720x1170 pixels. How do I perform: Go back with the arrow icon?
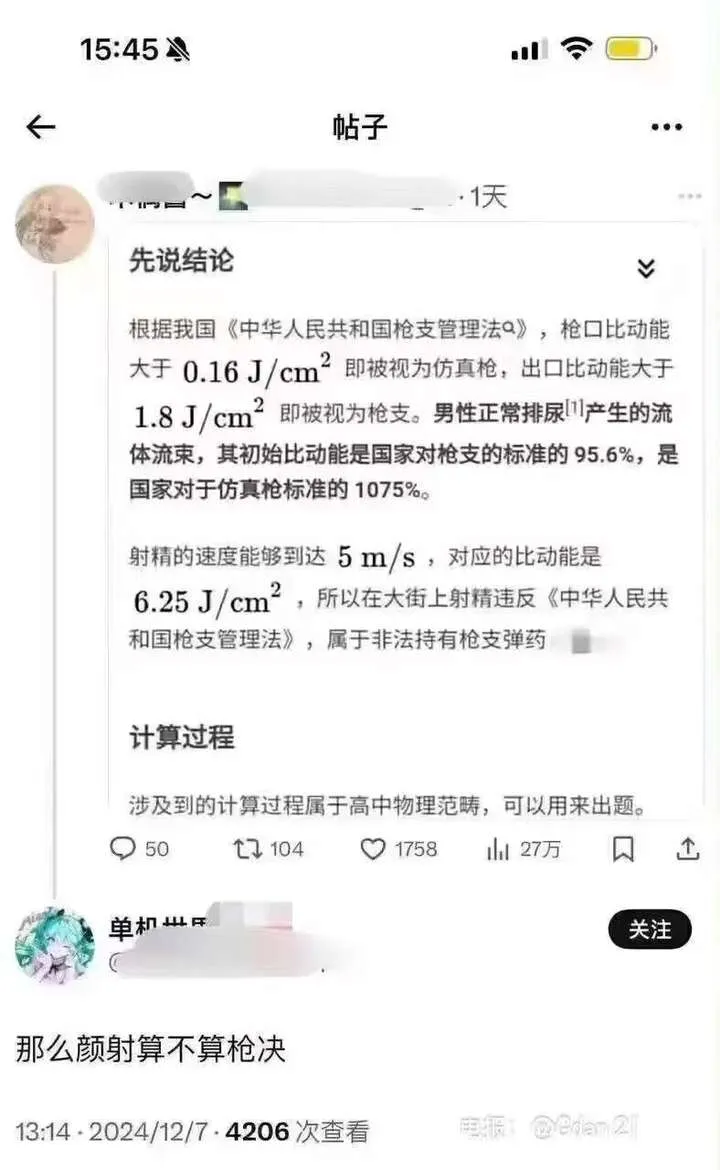pyautogui.click(x=41, y=127)
